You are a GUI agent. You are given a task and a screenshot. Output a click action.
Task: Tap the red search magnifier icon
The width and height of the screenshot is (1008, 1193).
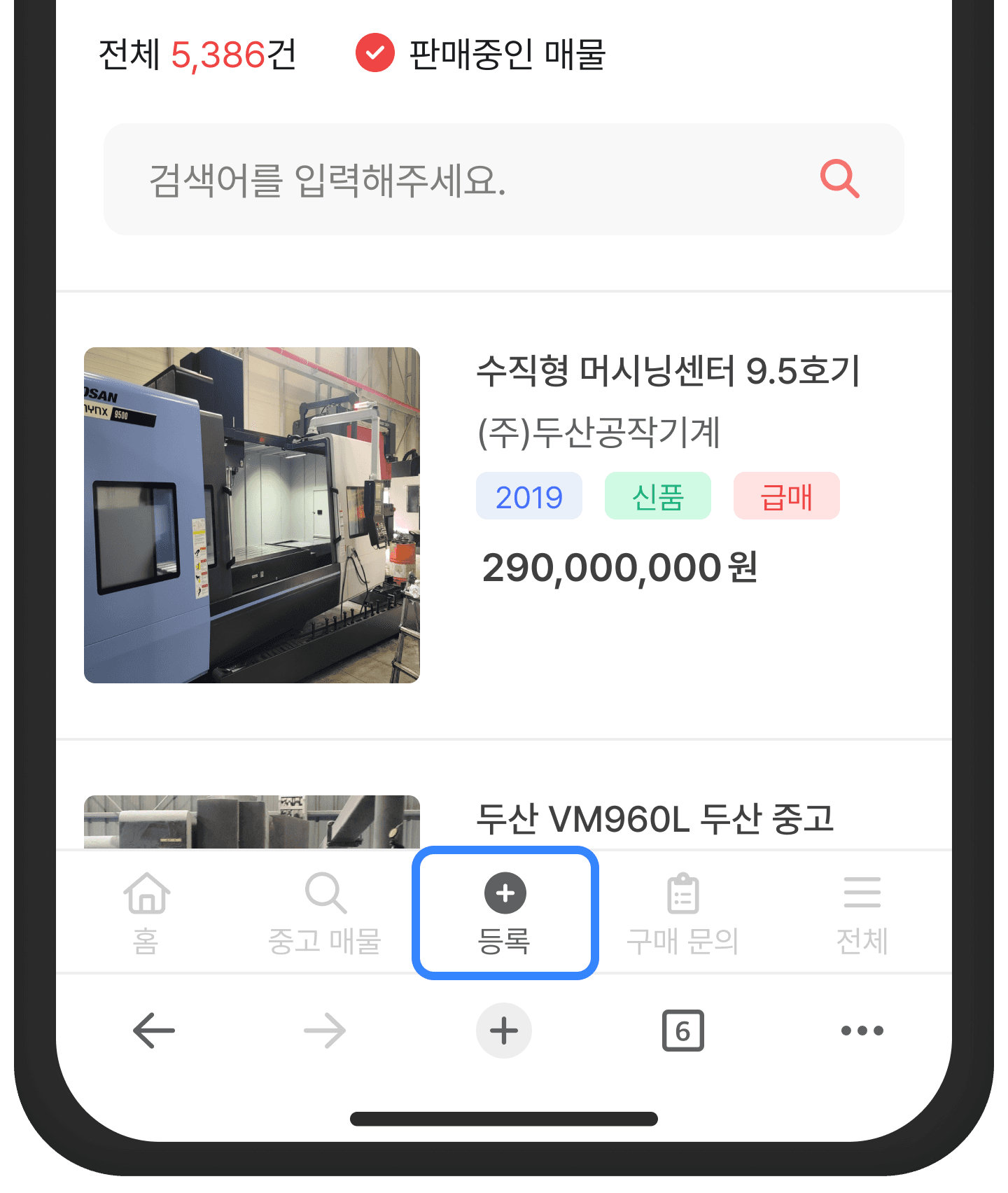point(839,179)
